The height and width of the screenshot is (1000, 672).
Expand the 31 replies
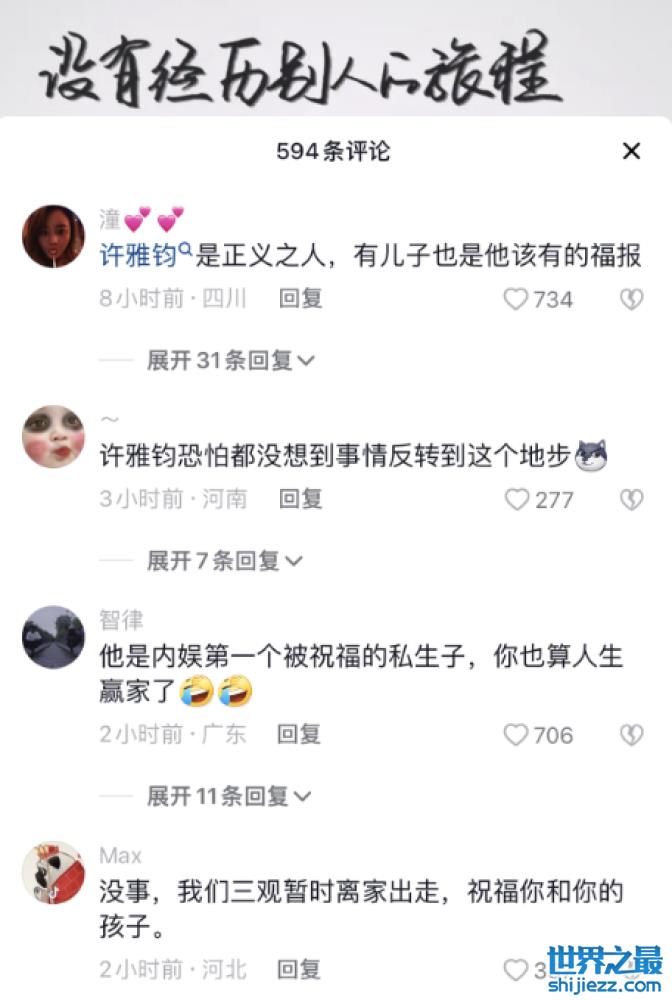pos(231,360)
